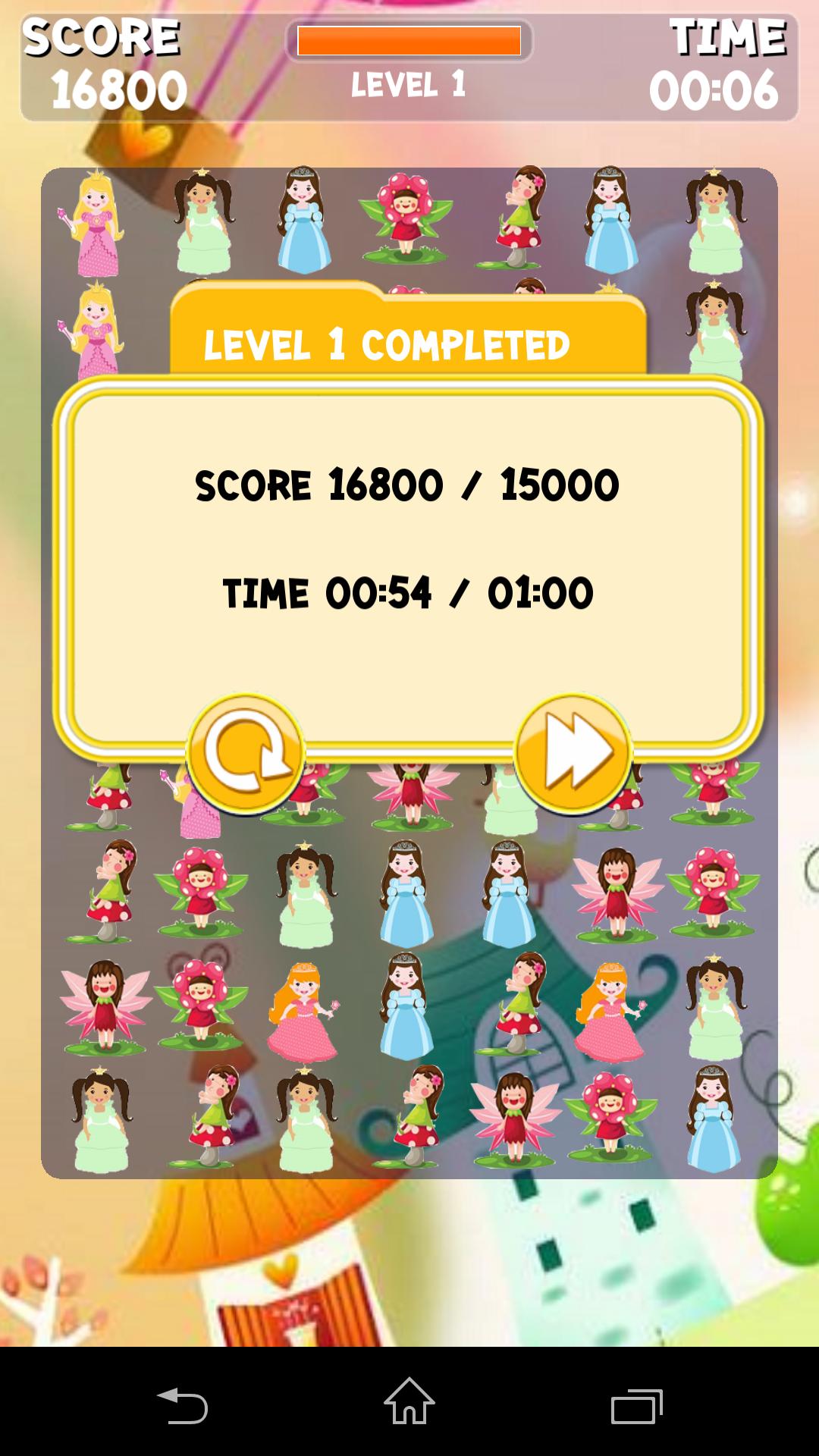Go back using the system back button

coord(182,1405)
